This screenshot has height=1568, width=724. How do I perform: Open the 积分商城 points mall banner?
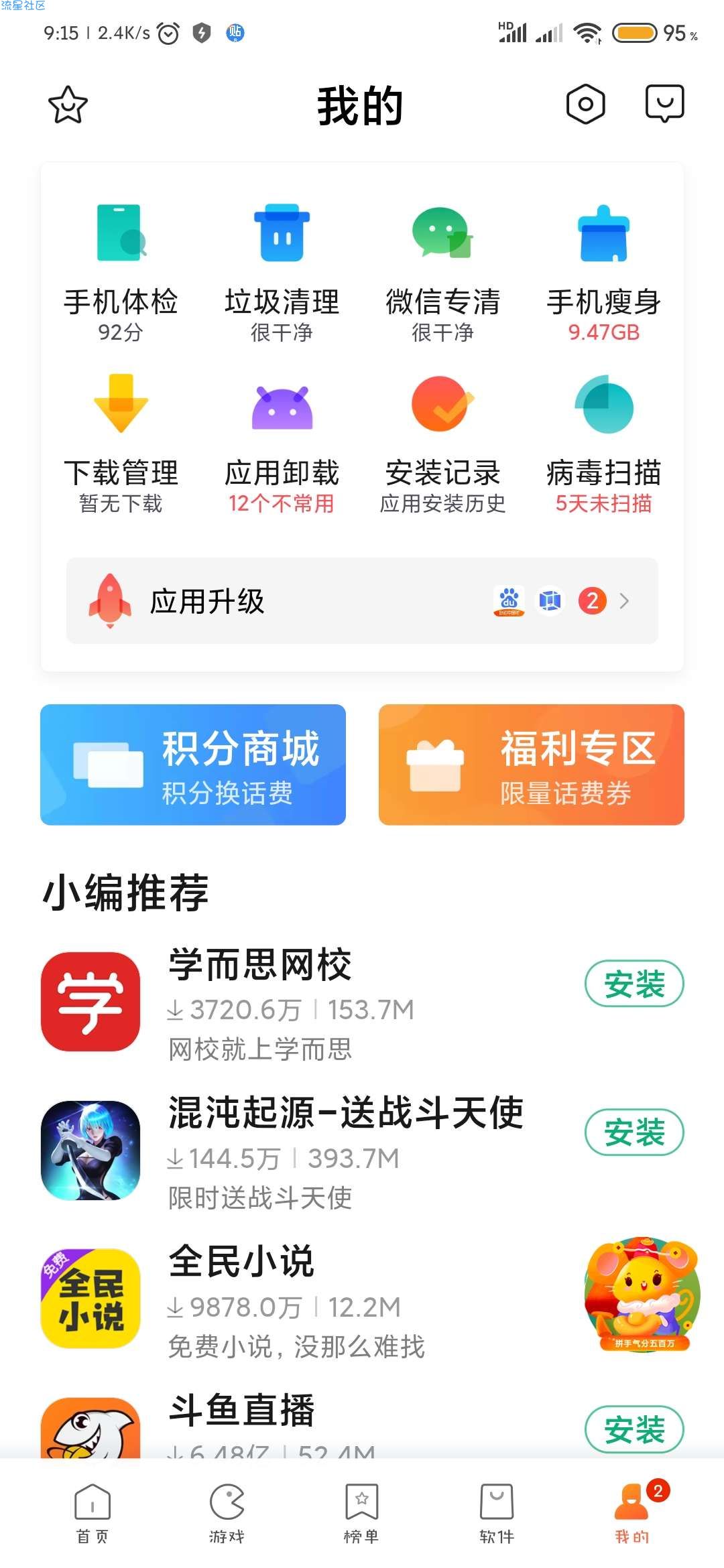pos(193,765)
